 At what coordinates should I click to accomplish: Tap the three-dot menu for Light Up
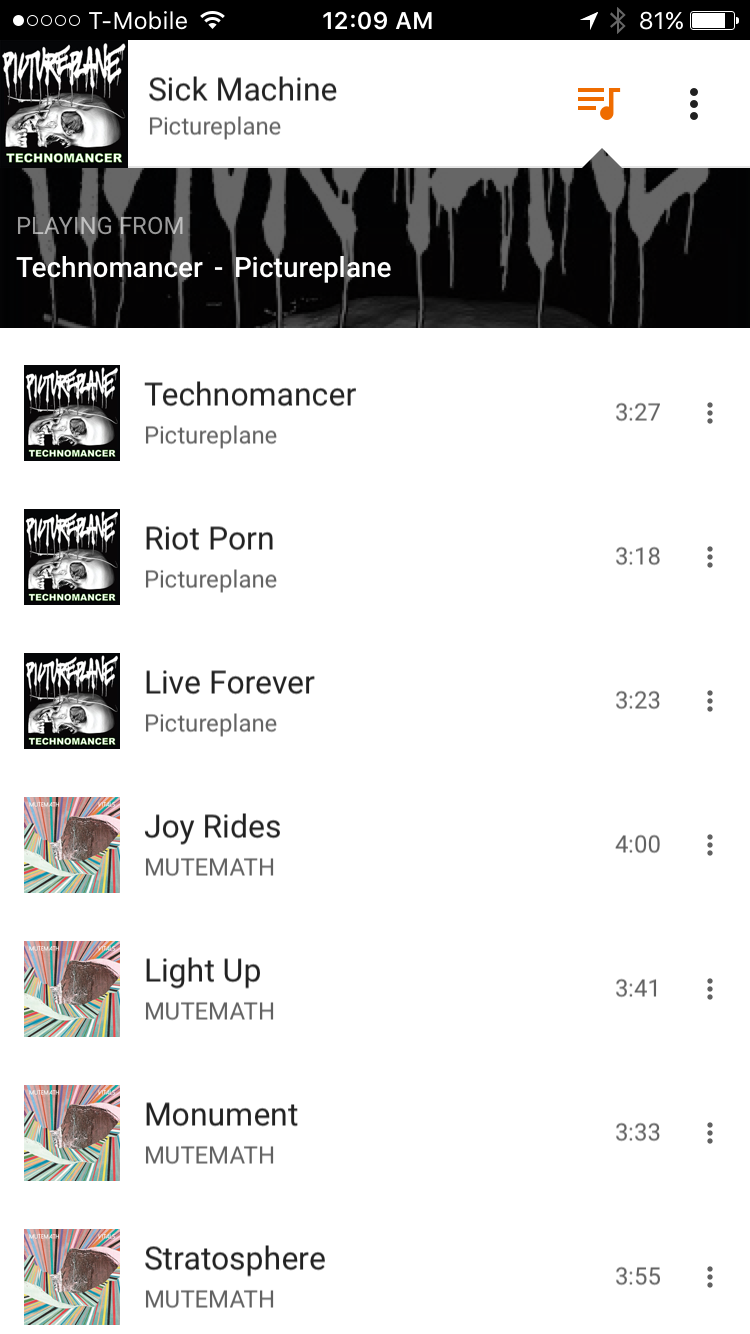(710, 989)
